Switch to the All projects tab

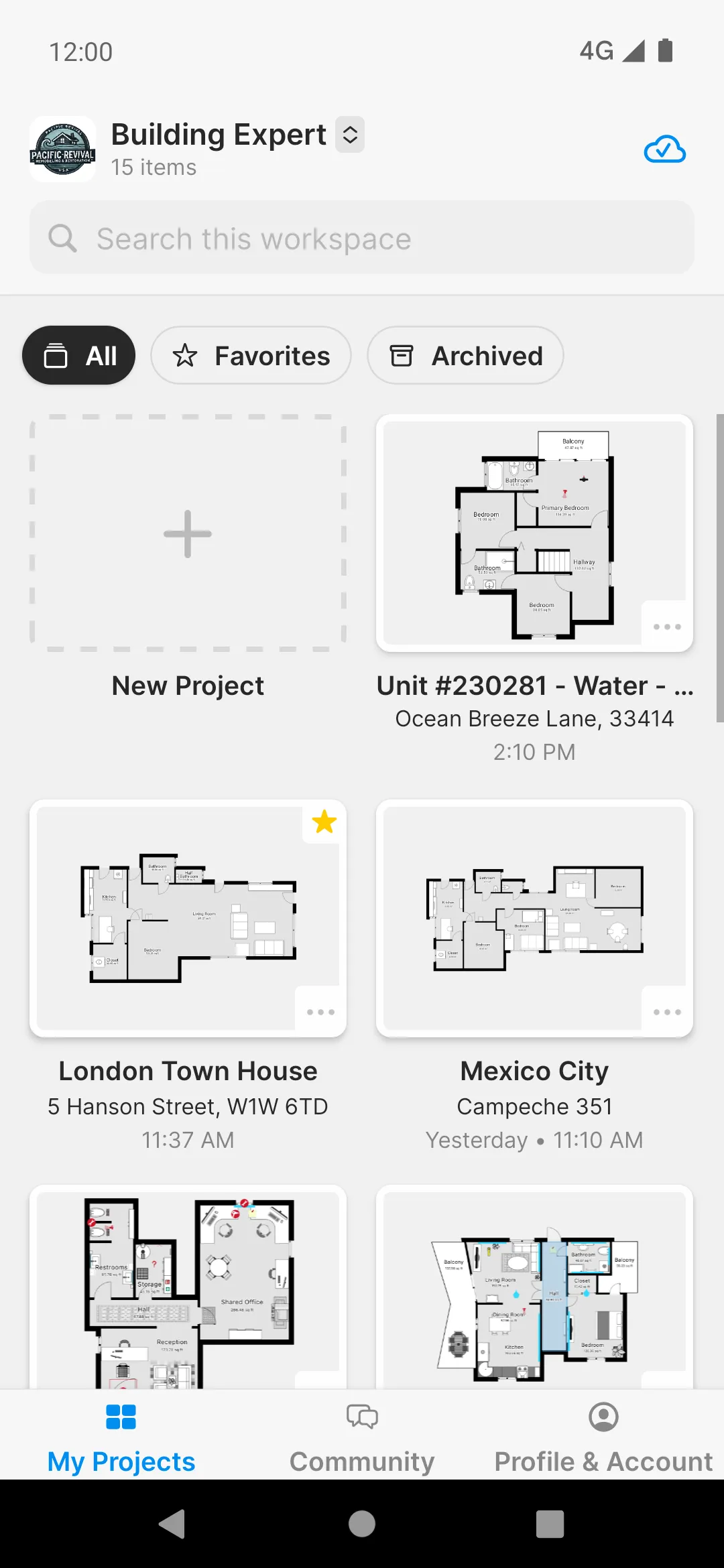coord(78,355)
